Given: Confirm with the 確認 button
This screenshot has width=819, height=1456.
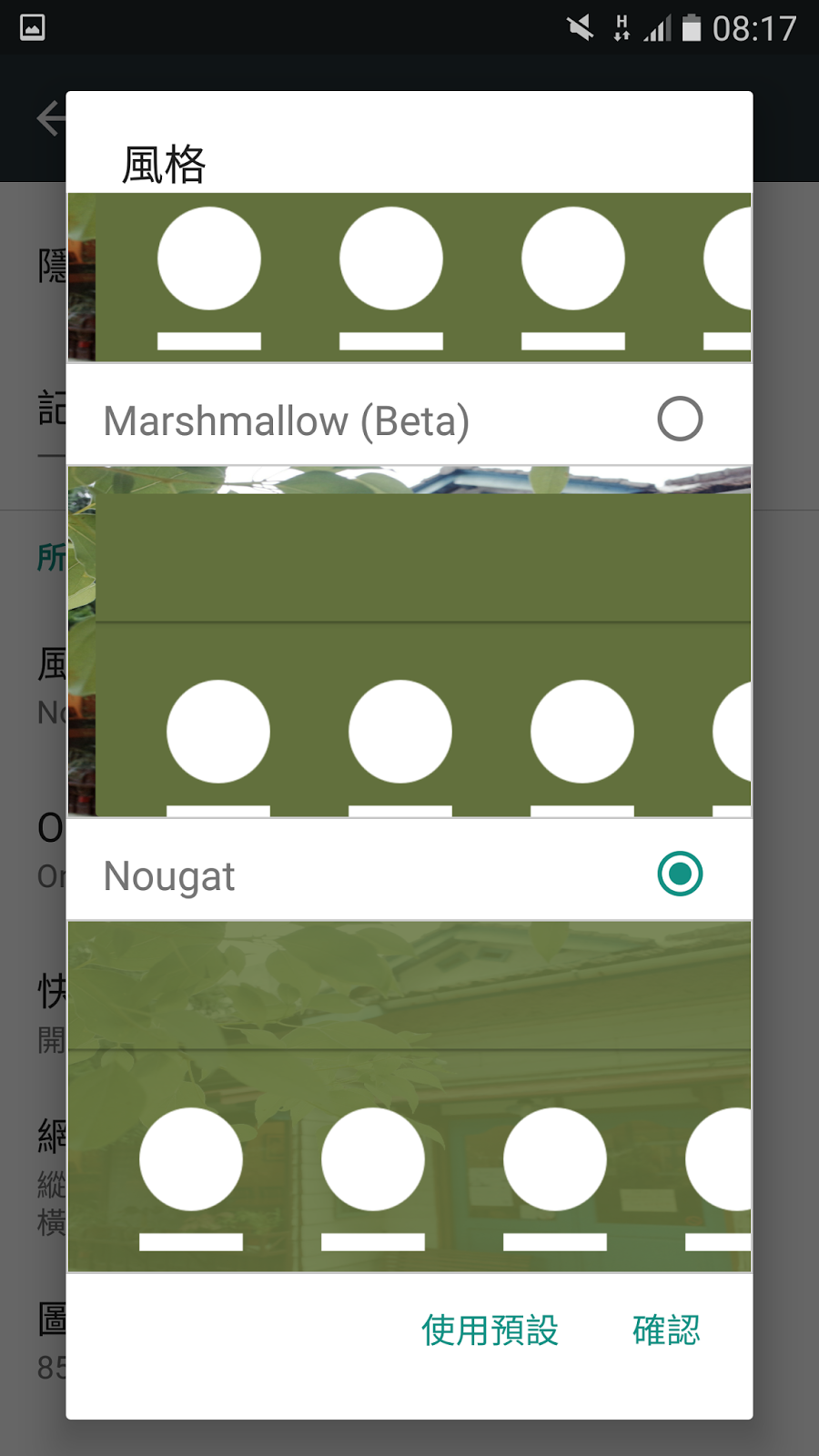Looking at the screenshot, I should pos(666,1330).
